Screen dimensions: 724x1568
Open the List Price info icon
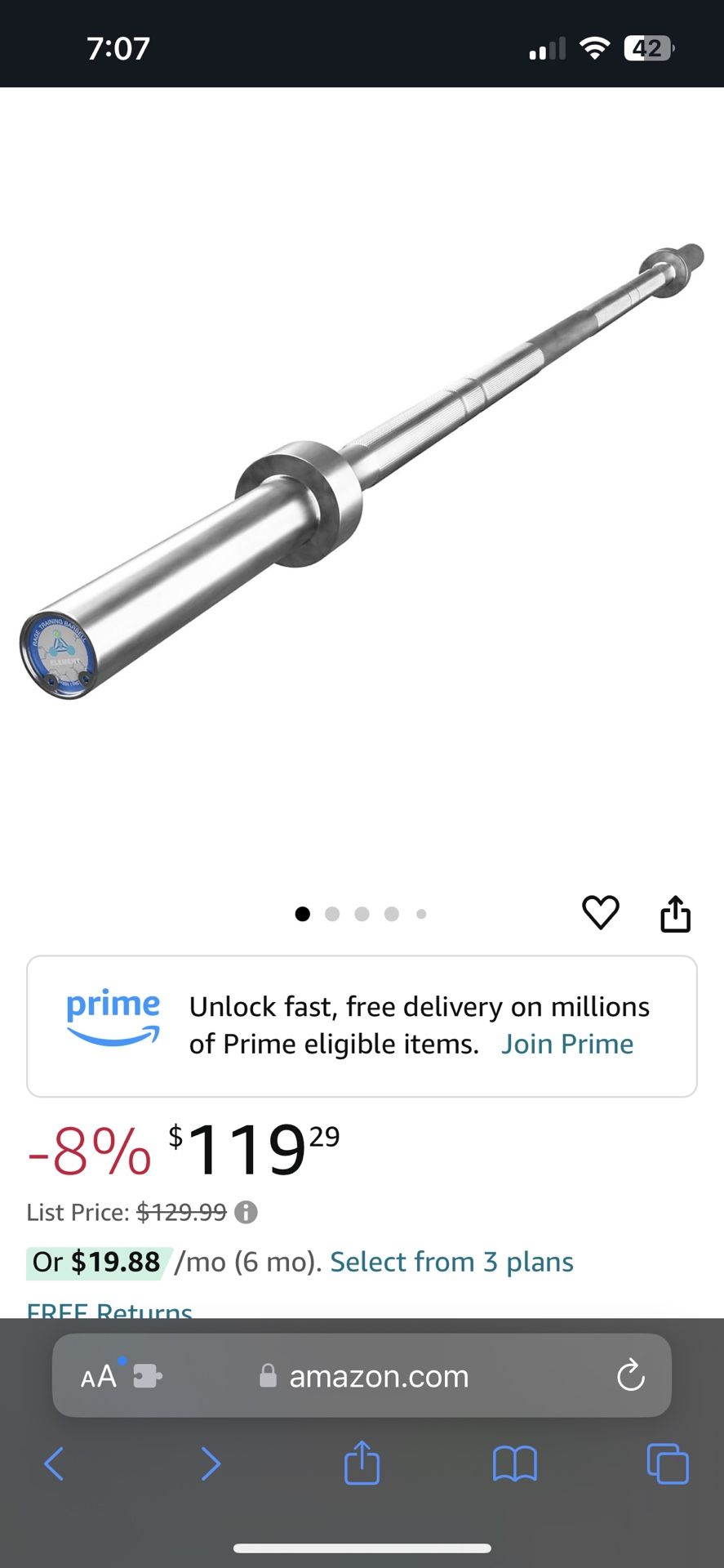246,1212
